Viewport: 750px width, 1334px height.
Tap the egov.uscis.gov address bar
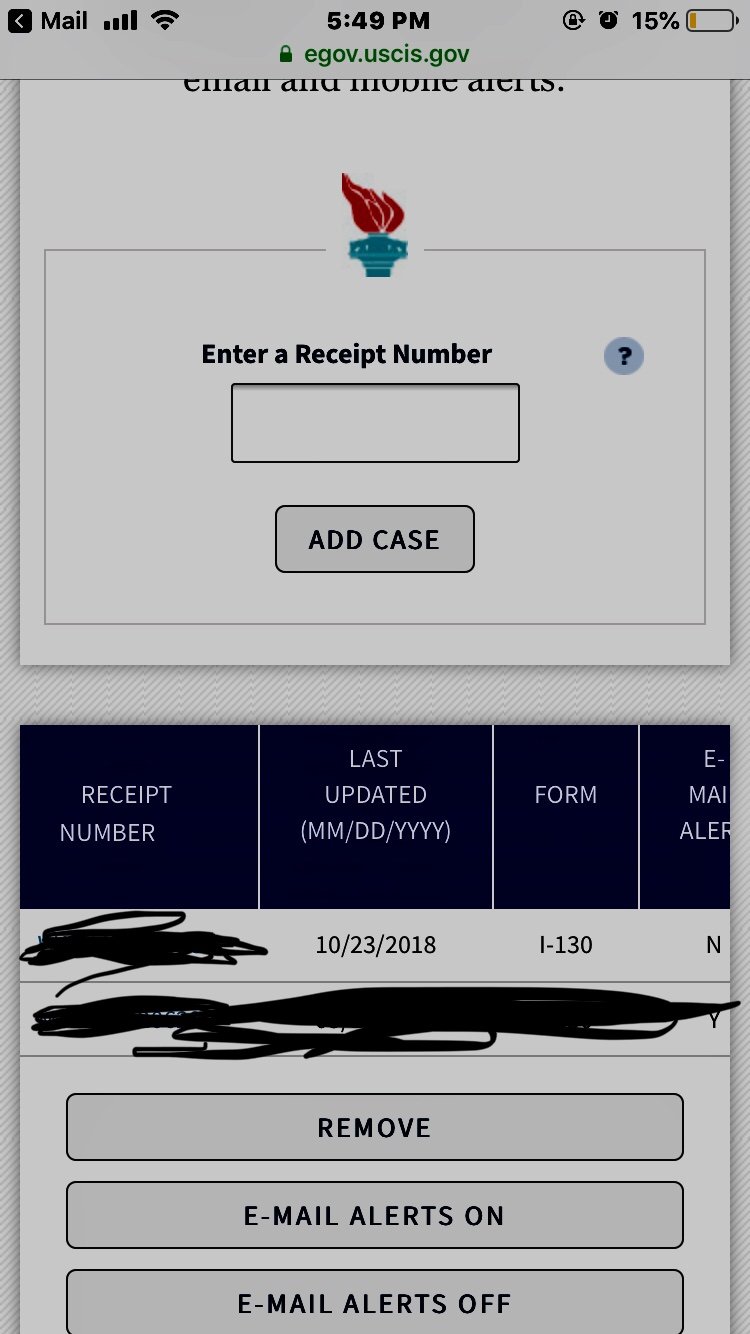(375, 54)
